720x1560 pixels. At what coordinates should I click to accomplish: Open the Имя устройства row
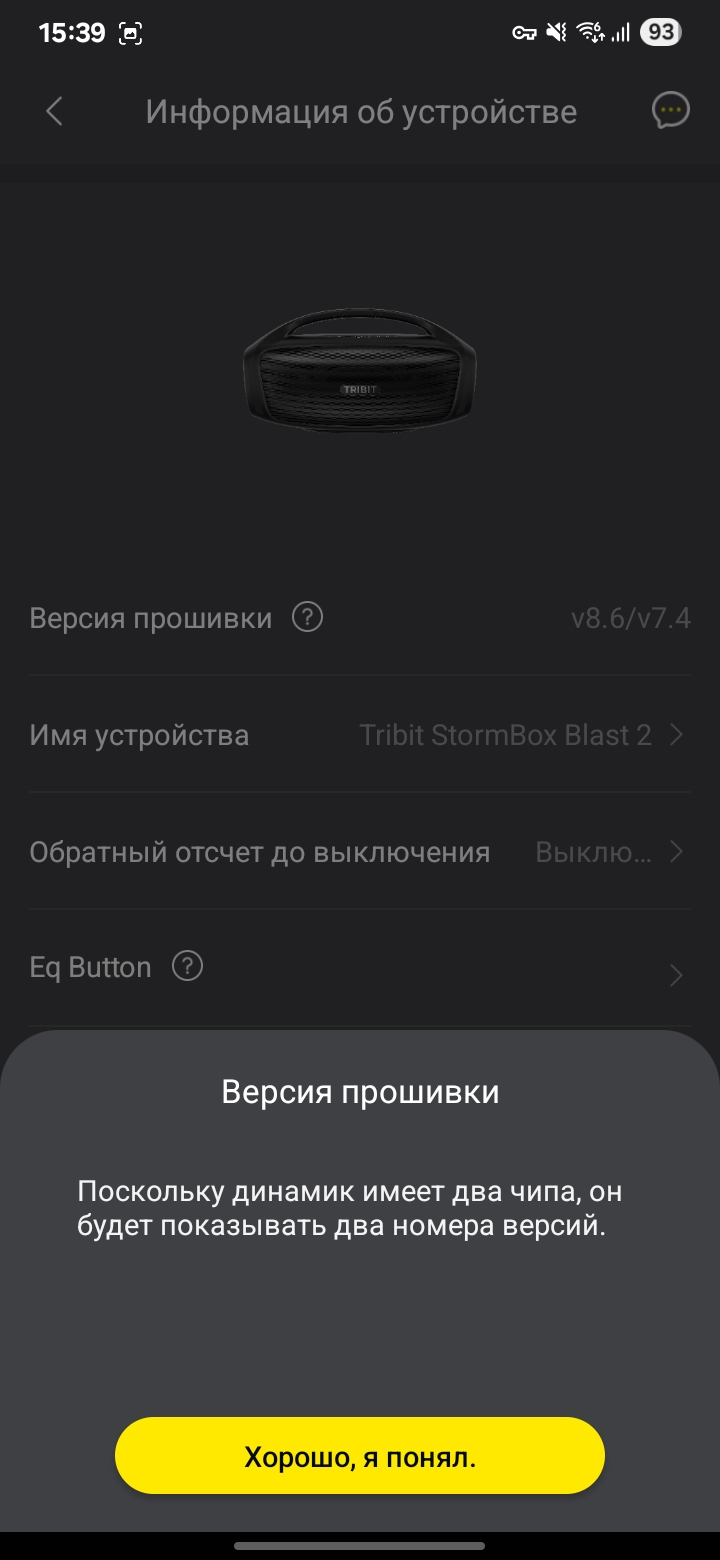click(x=360, y=736)
